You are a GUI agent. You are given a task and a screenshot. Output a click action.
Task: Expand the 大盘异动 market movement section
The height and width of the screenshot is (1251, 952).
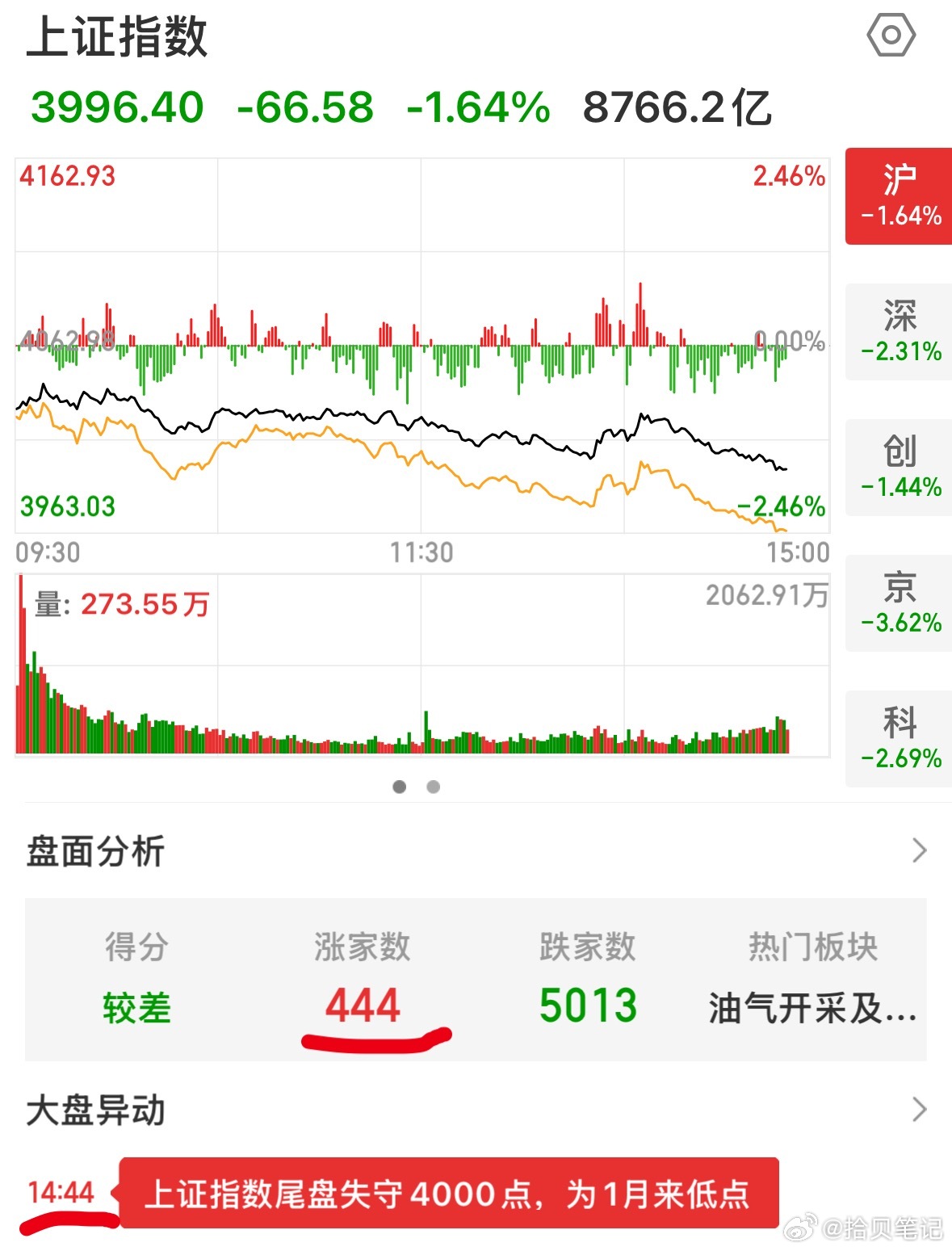95,1111
